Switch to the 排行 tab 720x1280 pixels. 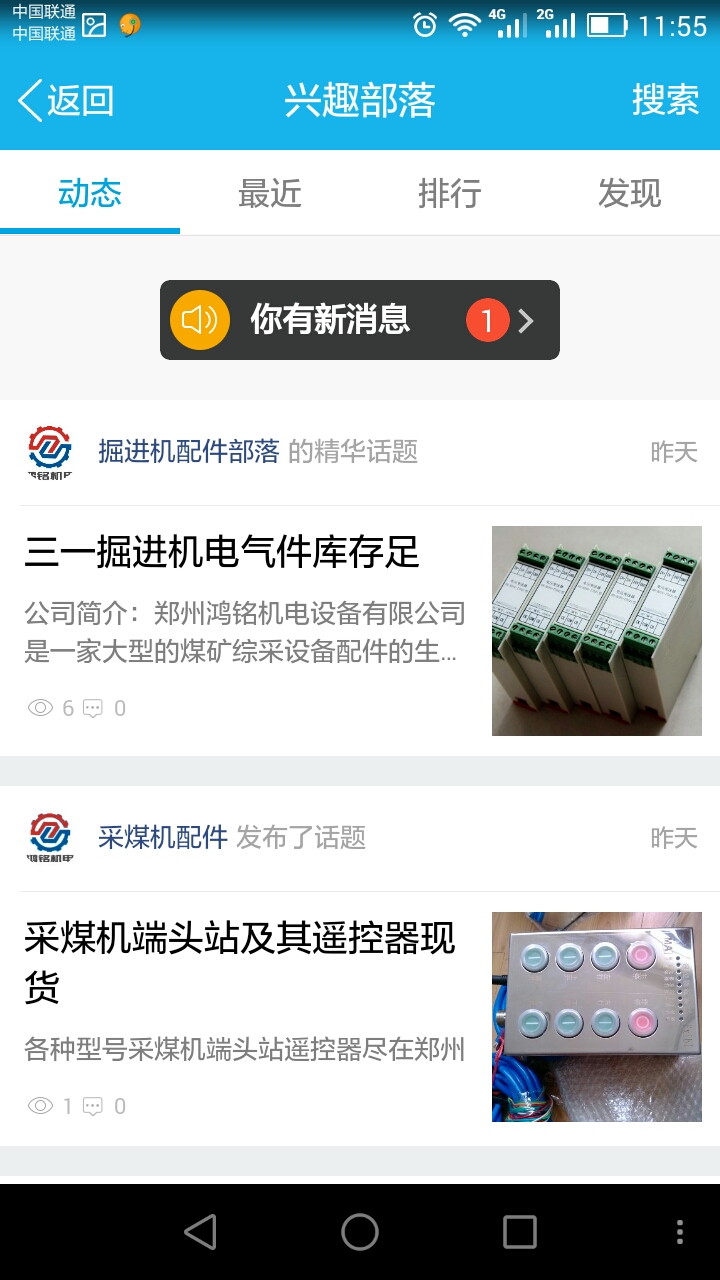[450, 193]
